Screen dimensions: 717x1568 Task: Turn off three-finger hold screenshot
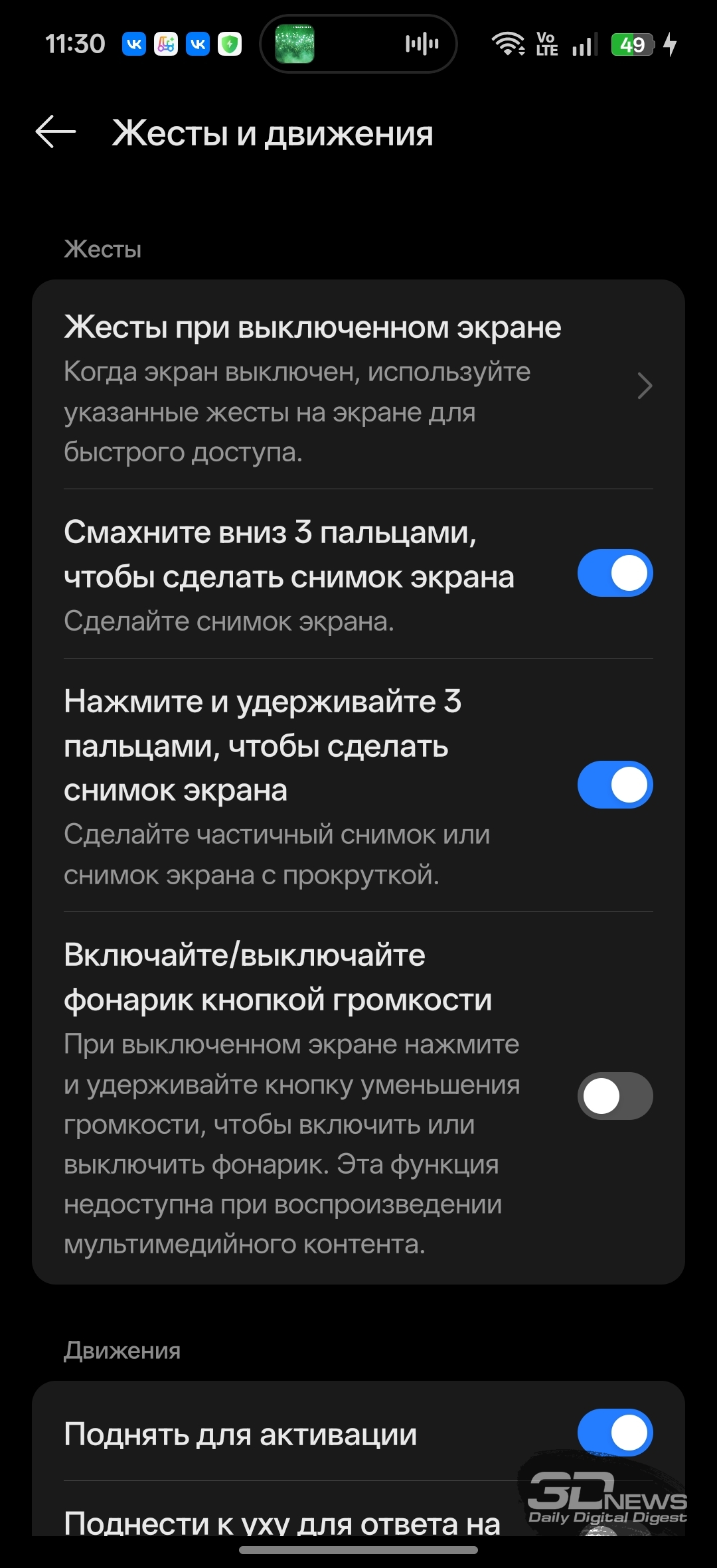pyautogui.click(x=615, y=785)
